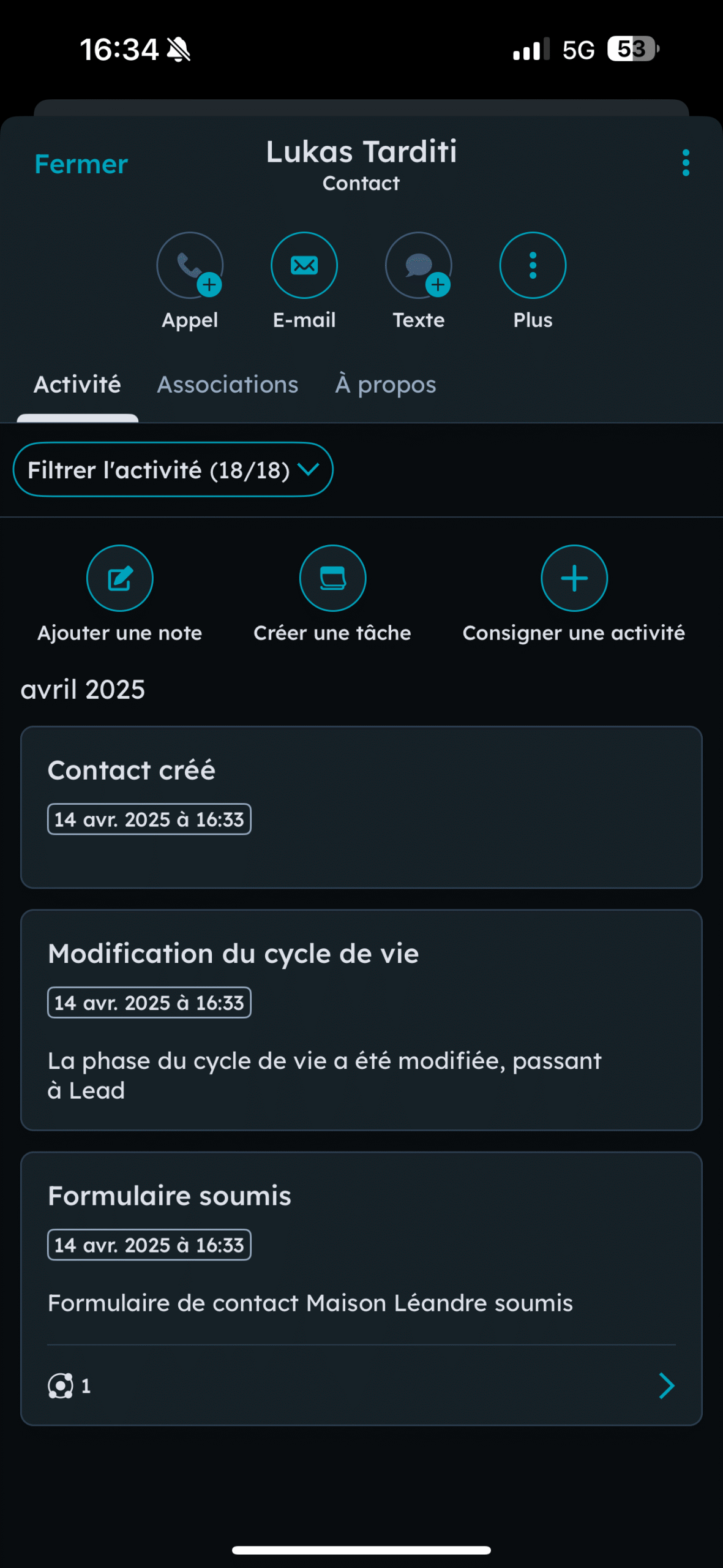Open the Contact créé card
The width and height of the screenshot is (723, 1568).
point(361,807)
